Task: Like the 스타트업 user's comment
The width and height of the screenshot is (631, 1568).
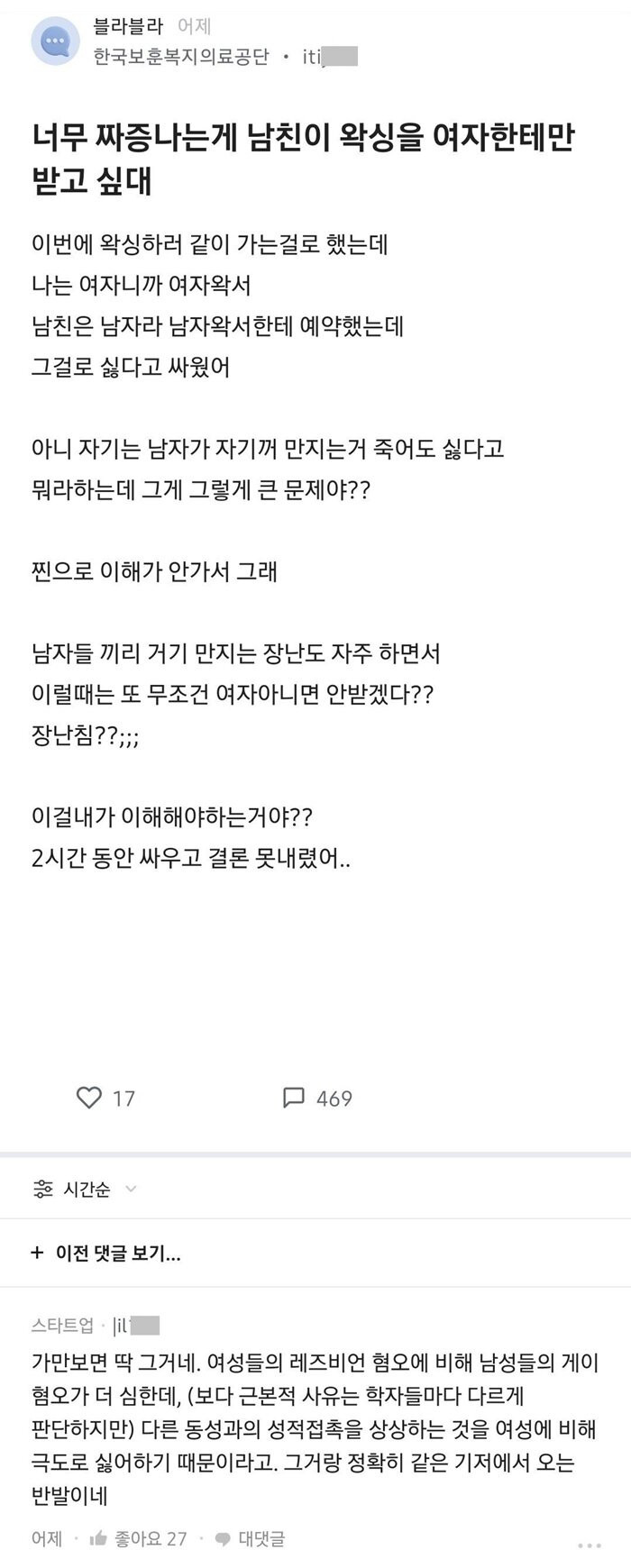Action: click(x=139, y=1539)
